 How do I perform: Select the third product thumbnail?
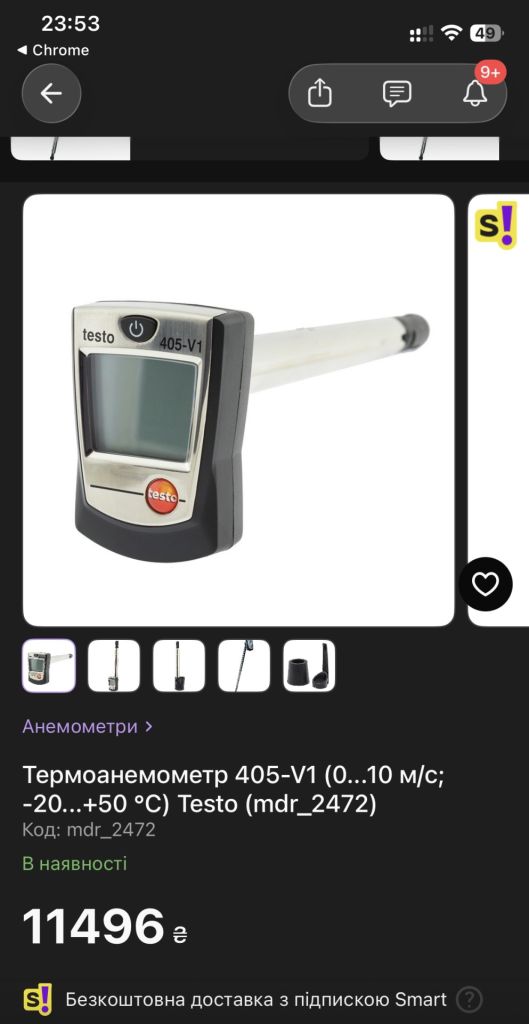point(179,665)
